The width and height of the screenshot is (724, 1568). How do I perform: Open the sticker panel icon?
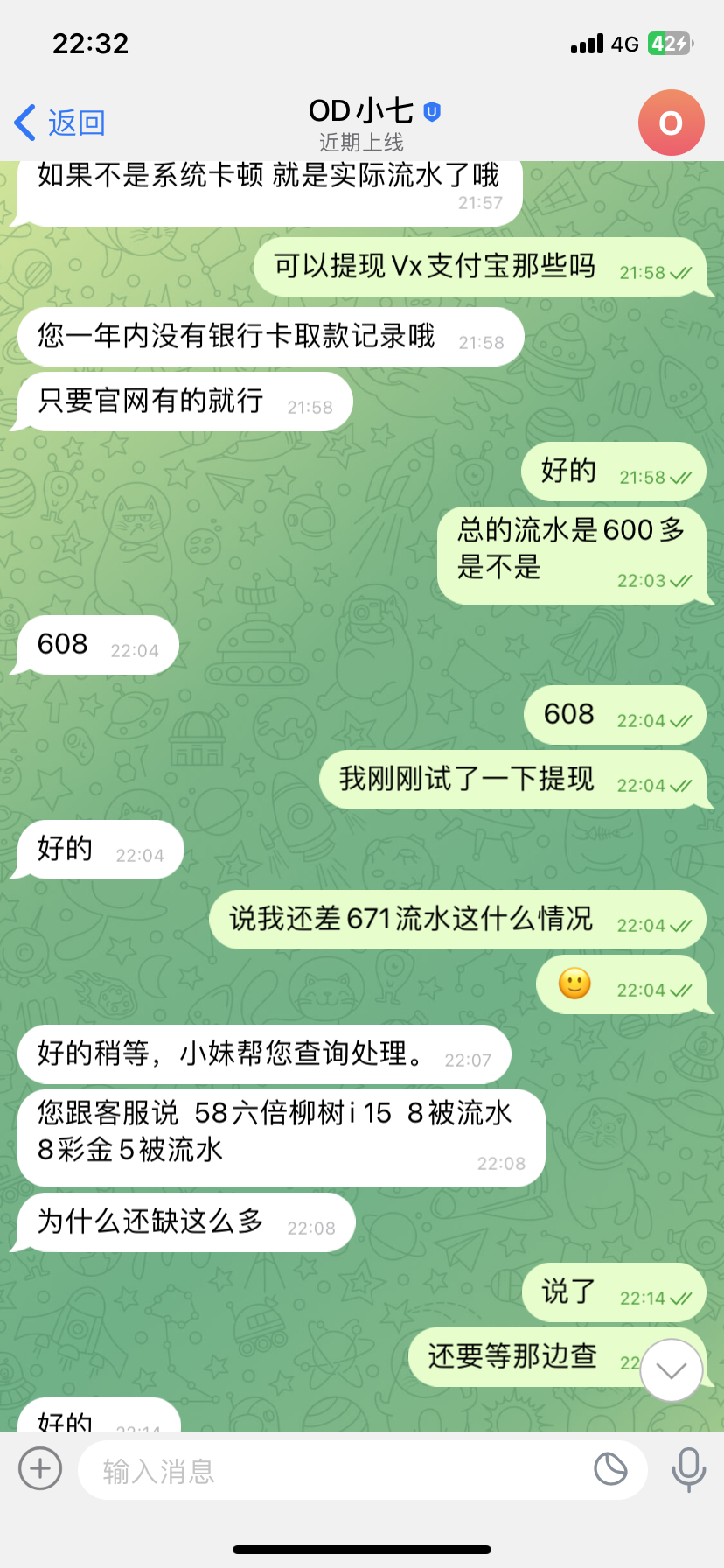tap(610, 1468)
